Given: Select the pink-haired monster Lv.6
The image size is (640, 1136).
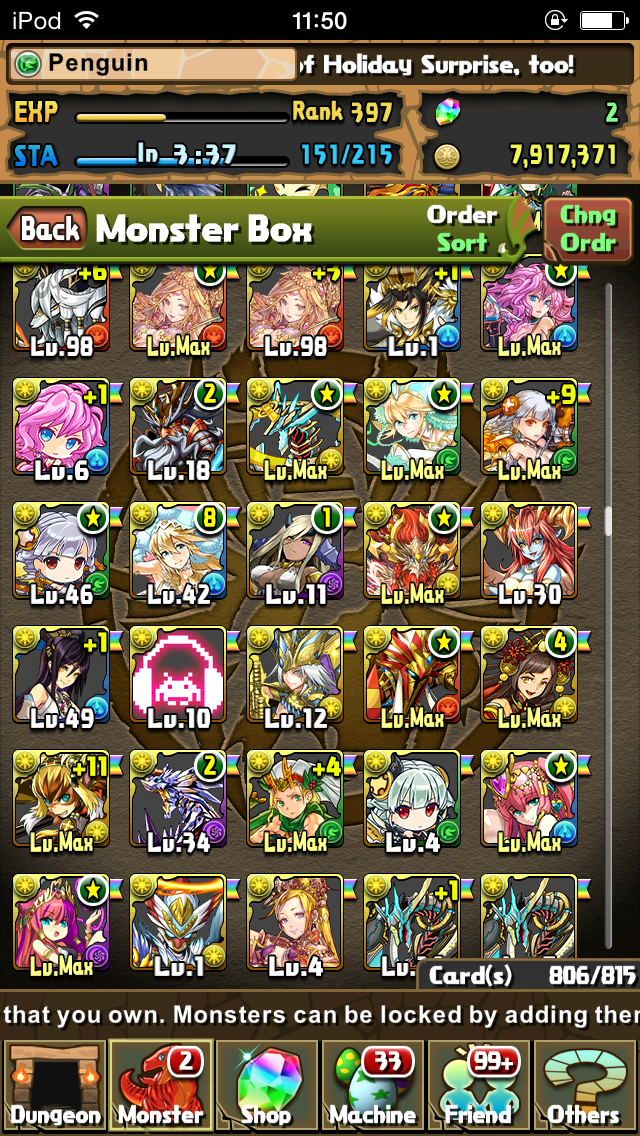Looking at the screenshot, I should click(x=61, y=430).
